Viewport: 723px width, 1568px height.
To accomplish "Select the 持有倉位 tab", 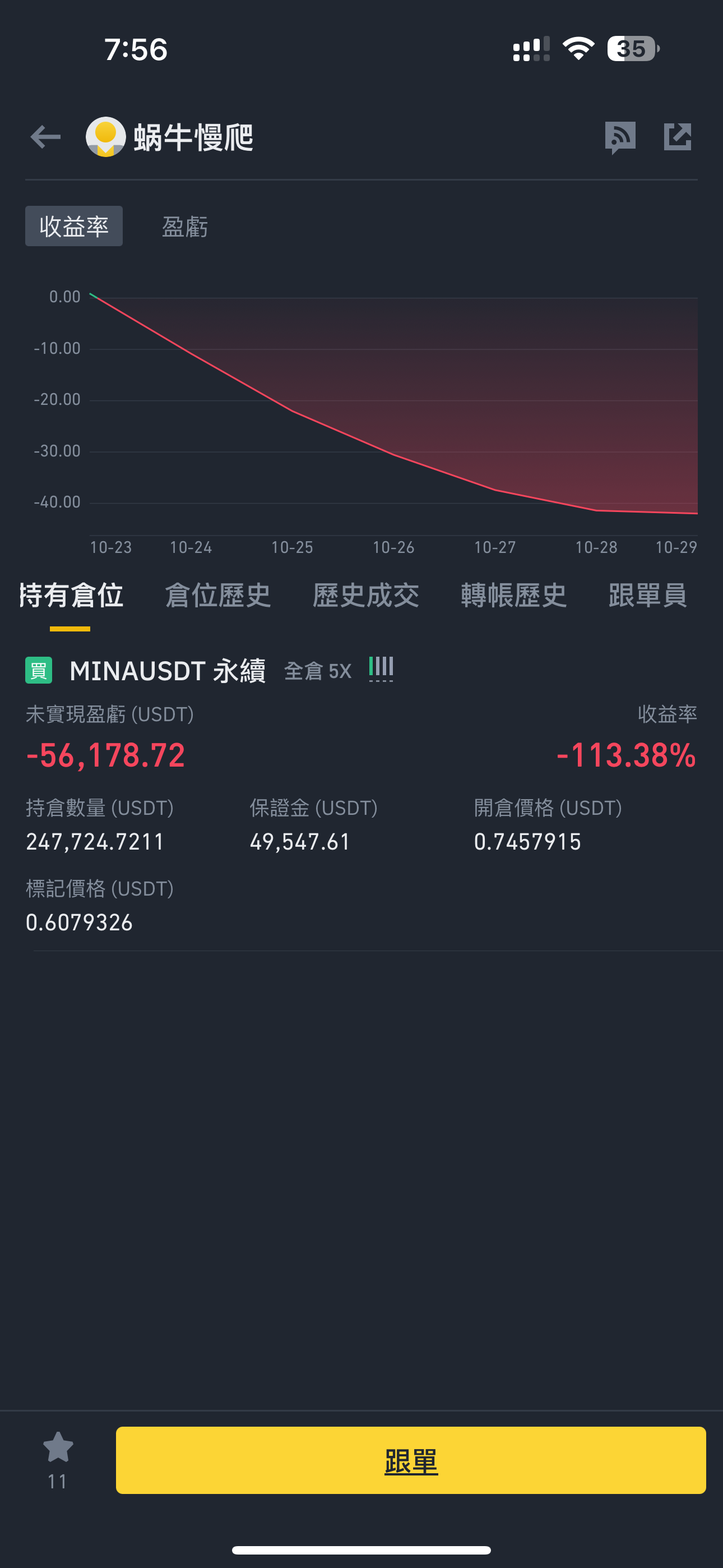I will [71, 594].
